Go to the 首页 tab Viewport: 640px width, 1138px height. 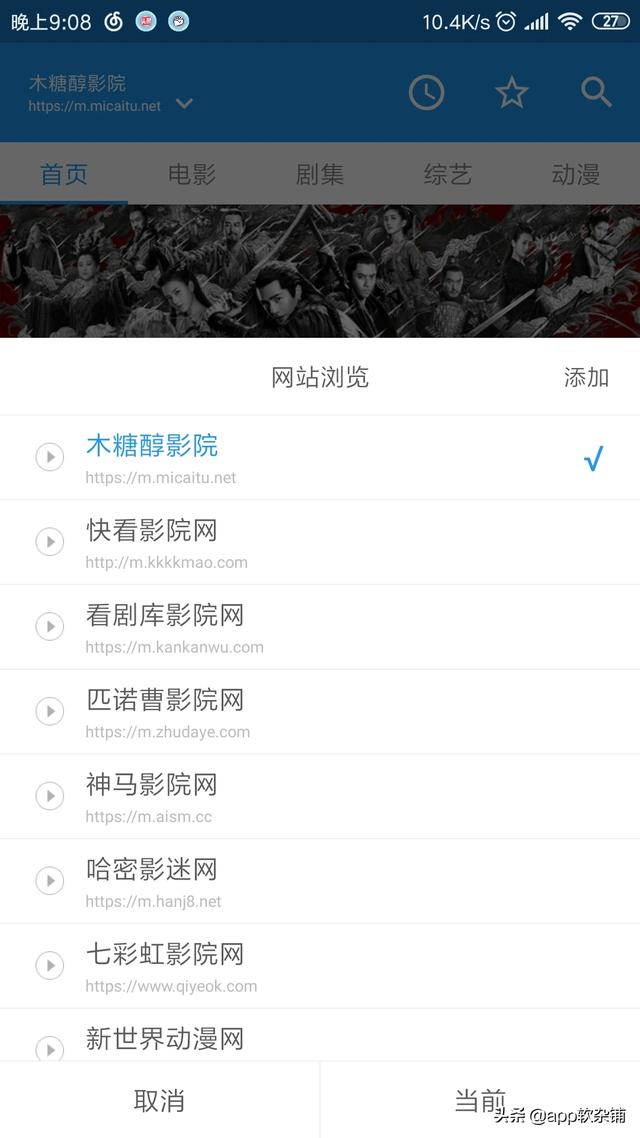[64, 174]
